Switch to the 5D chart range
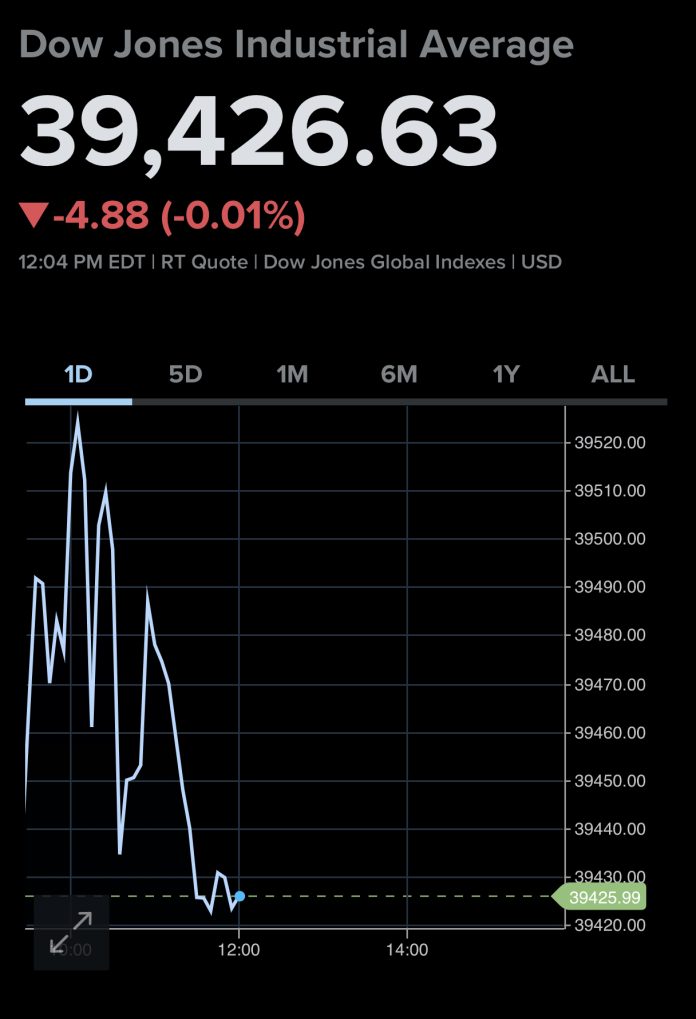The height and width of the screenshot is (1019, 696). (185, 374)
